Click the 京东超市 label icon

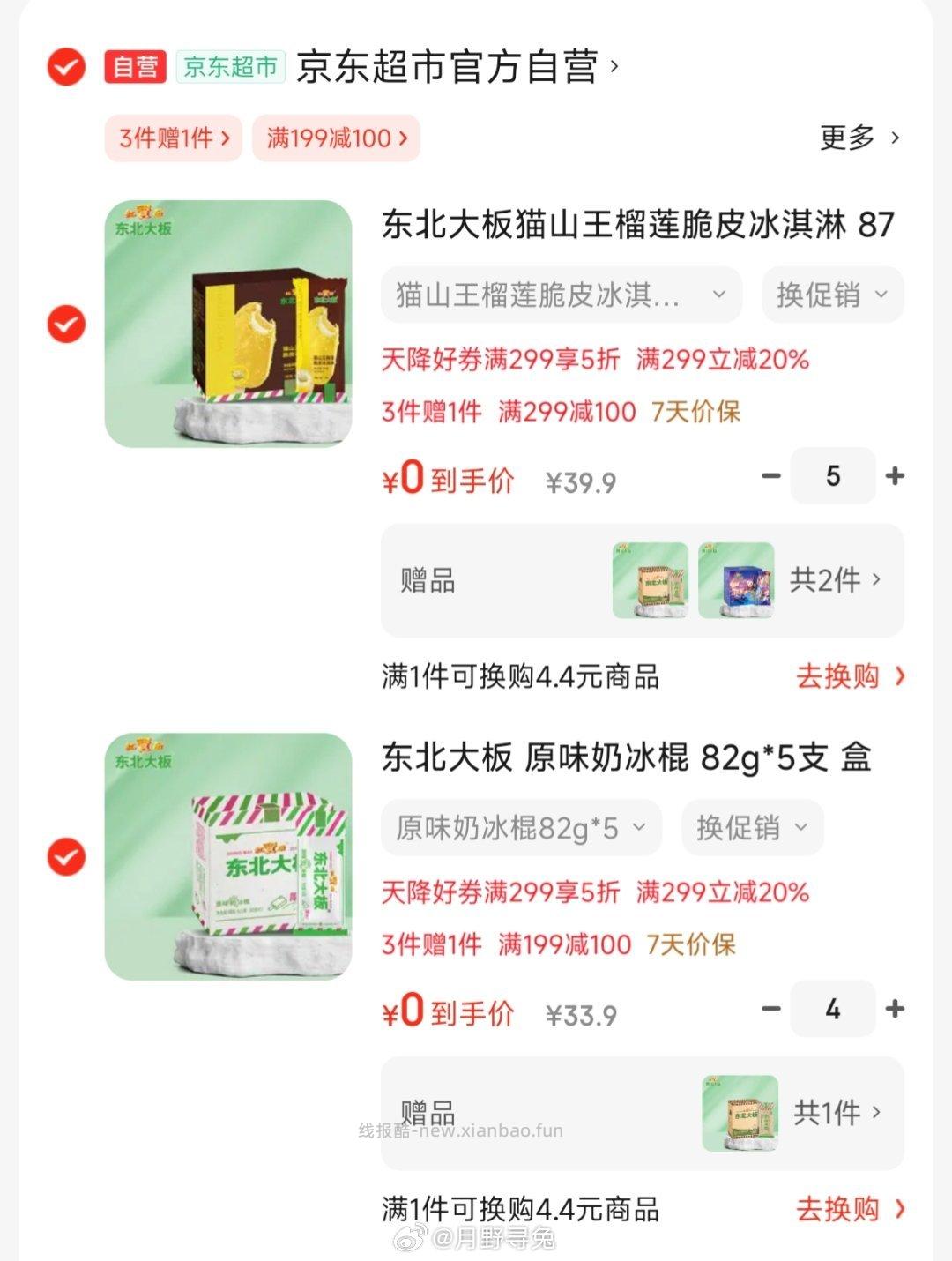(231, 66)
